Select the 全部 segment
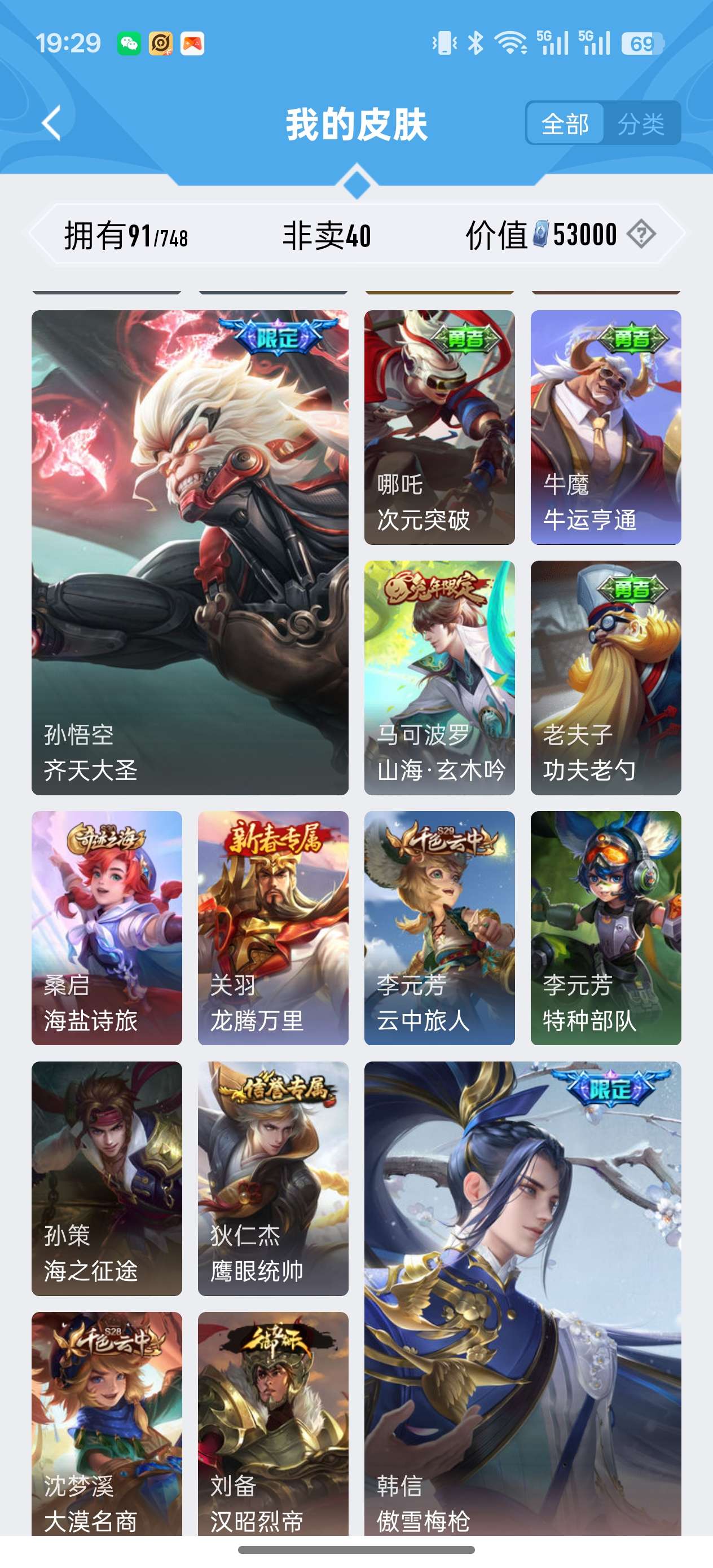The width and height of the screenshot is (713, 1568). (565, 124)
